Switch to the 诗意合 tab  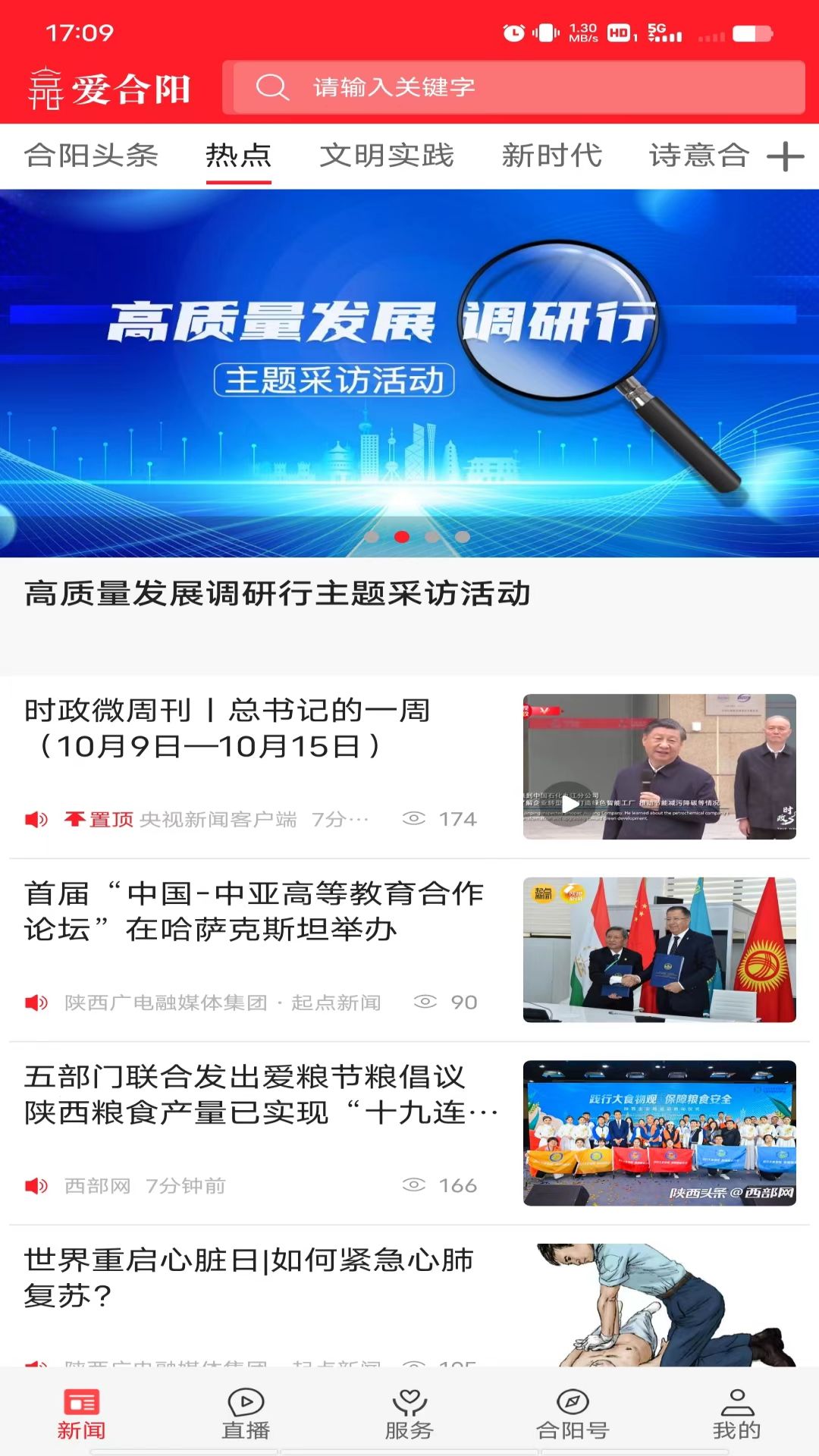pyautogui.click(x=699, y=155)
